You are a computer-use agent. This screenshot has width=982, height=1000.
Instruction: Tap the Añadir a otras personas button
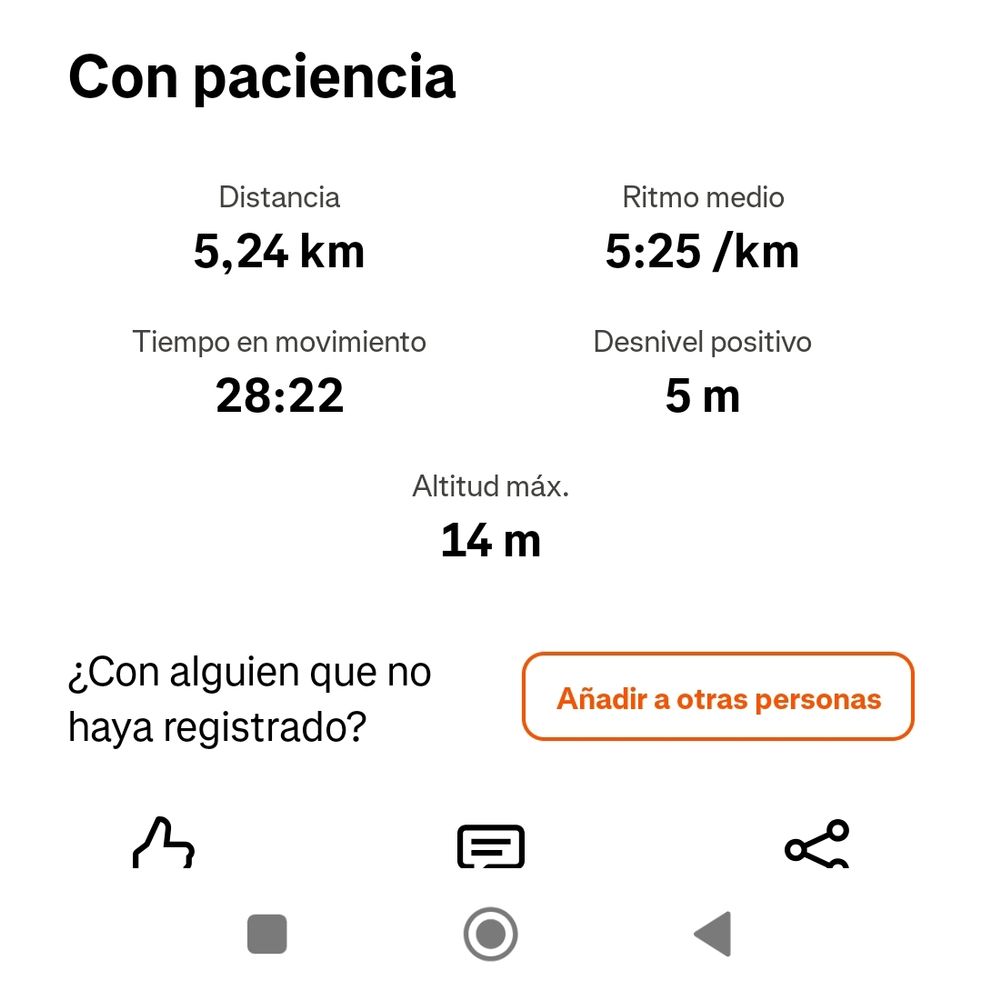click(x=718, y=697)
